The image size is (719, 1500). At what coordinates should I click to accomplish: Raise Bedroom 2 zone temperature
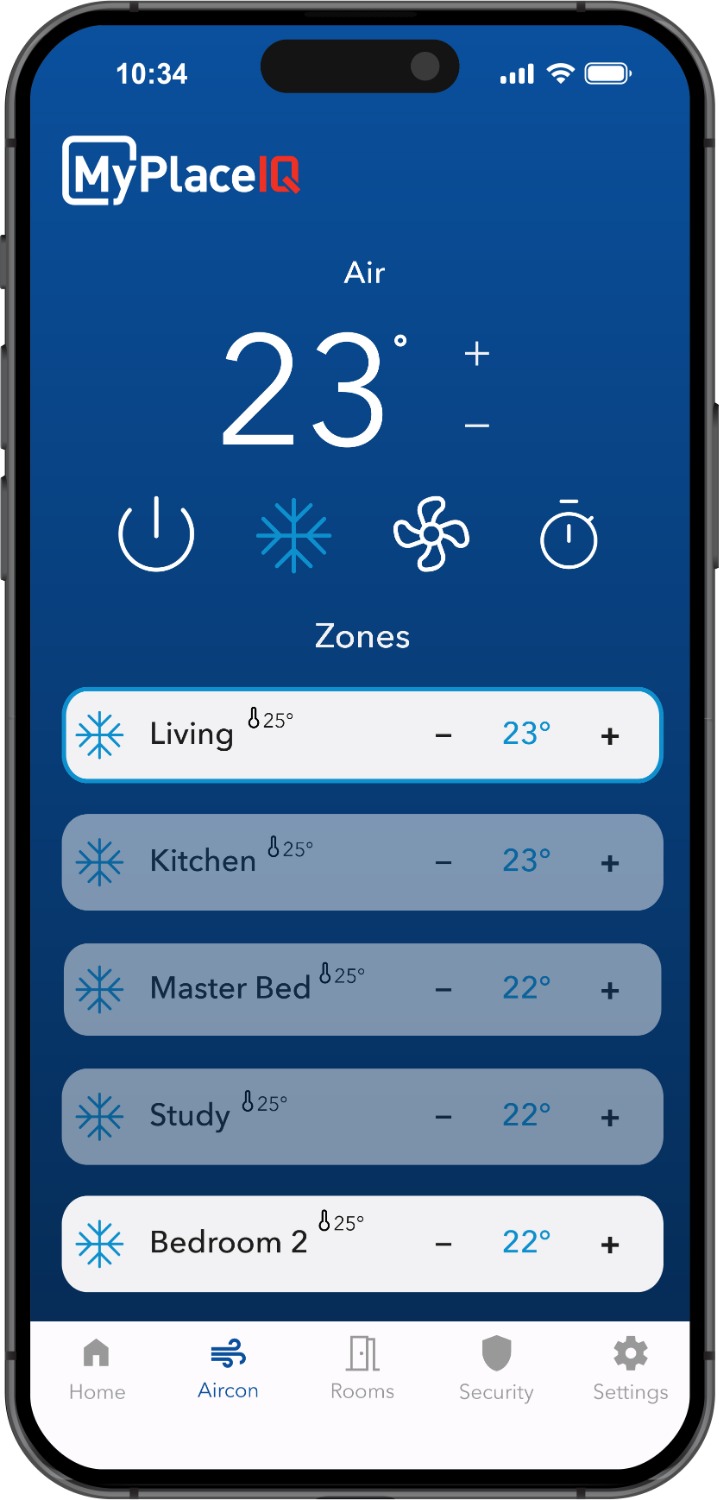[610, 1245]
